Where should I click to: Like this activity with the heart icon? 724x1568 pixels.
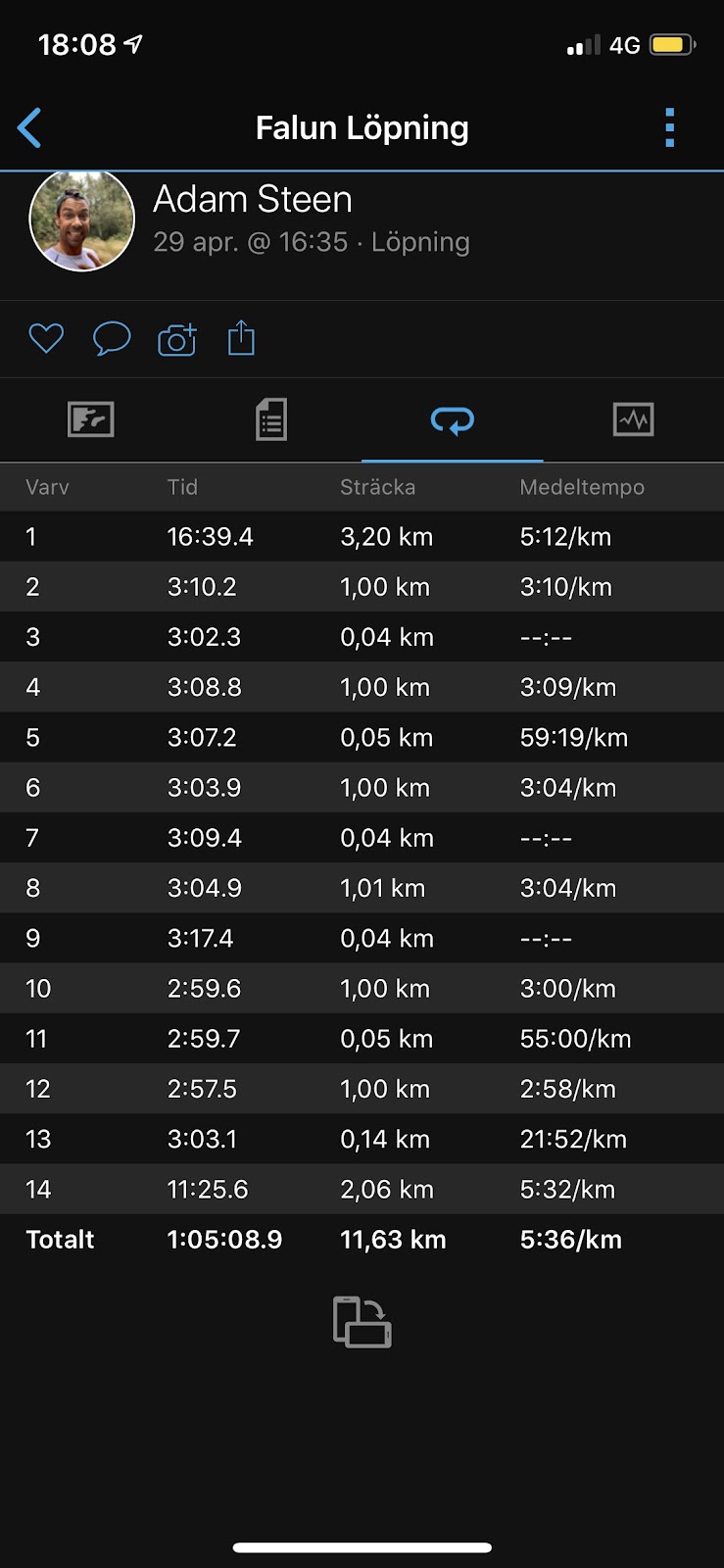(x=46, y=339)
